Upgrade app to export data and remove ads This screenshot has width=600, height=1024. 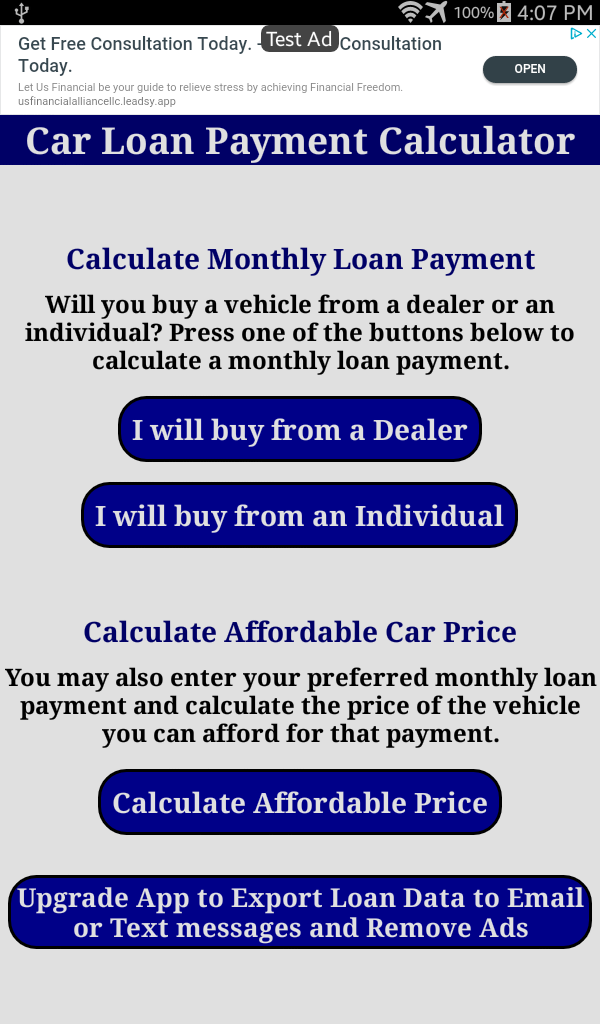point(299,912)
